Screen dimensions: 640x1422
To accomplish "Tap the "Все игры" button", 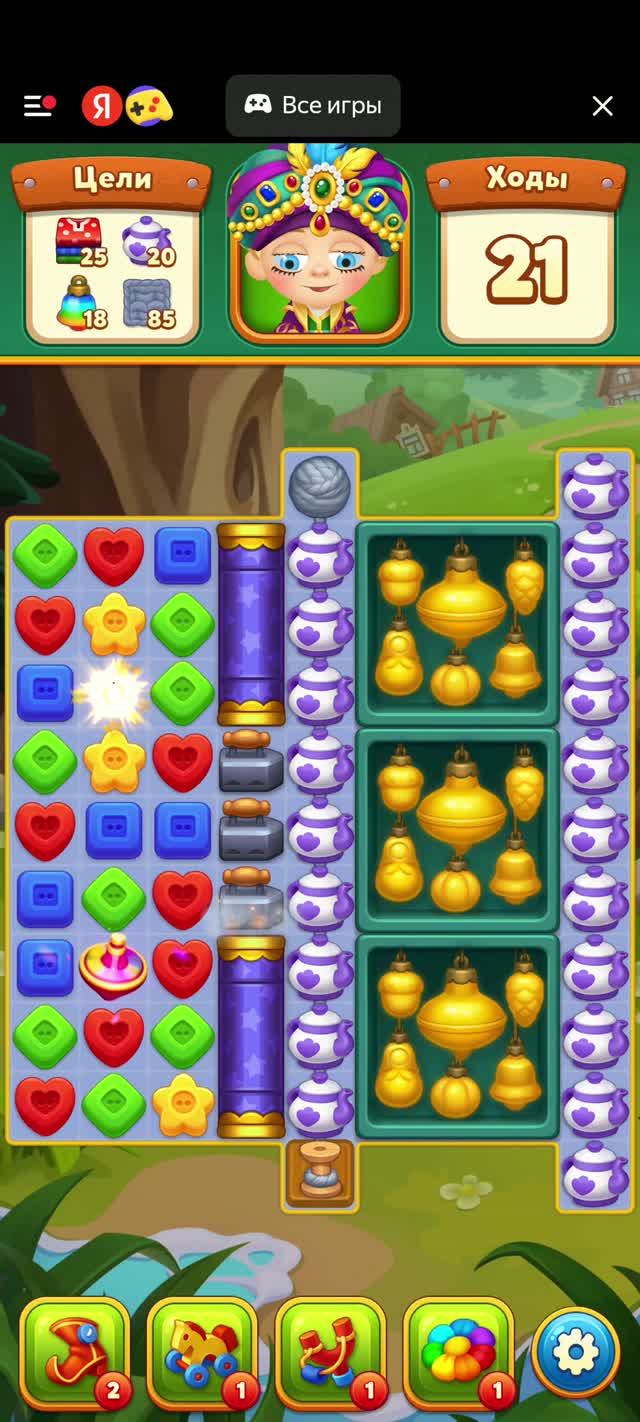I will click(313, 105).
